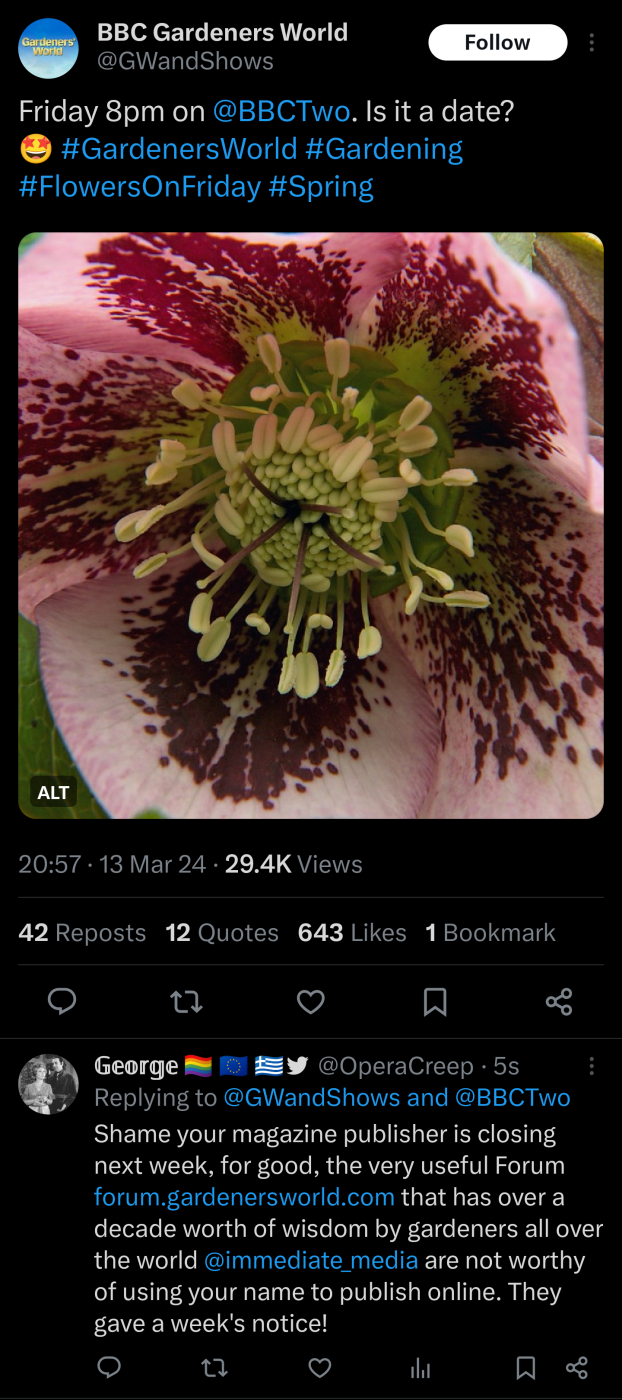
Task: Bookmark the BBC Gardeners World post
Action: [435, 1001]
